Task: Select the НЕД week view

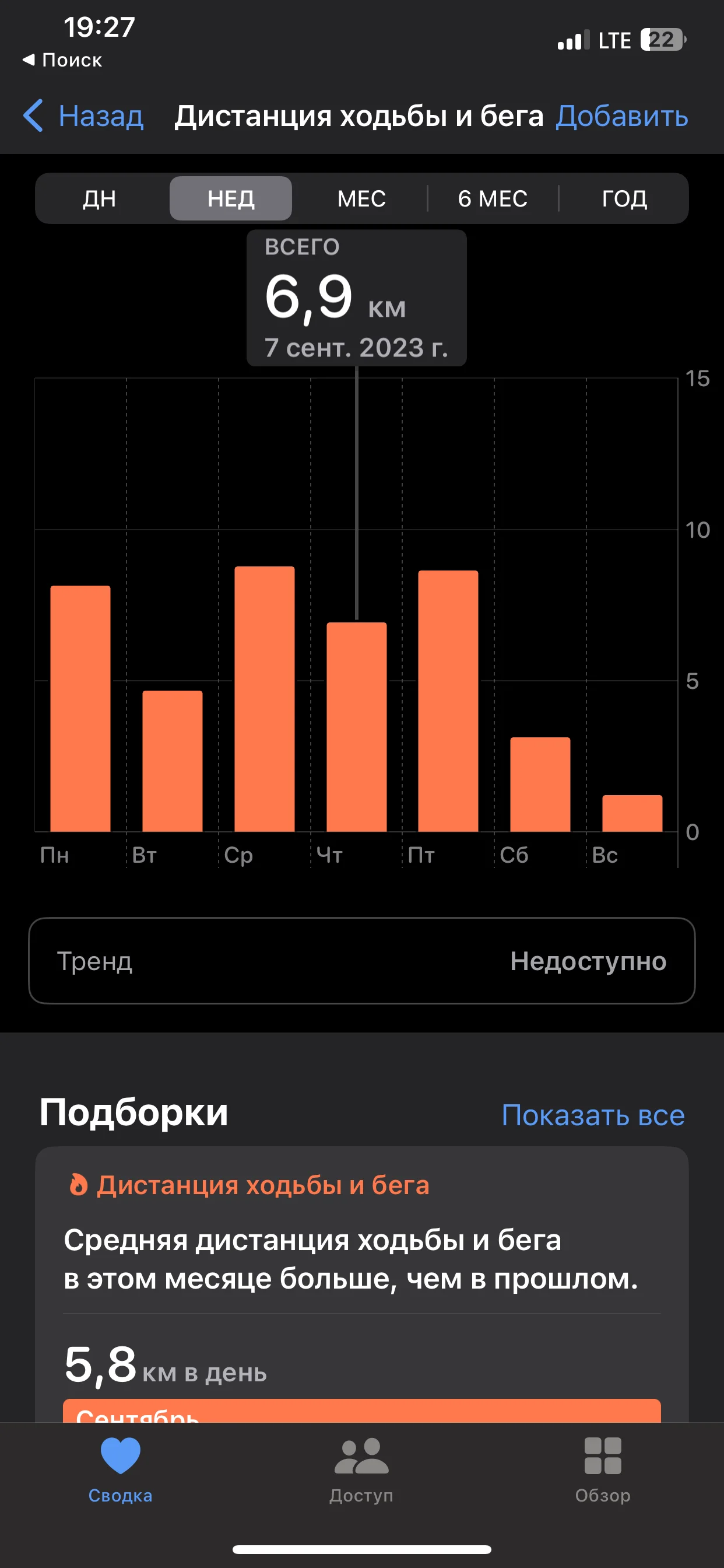Action: click(x=231, y=198)
